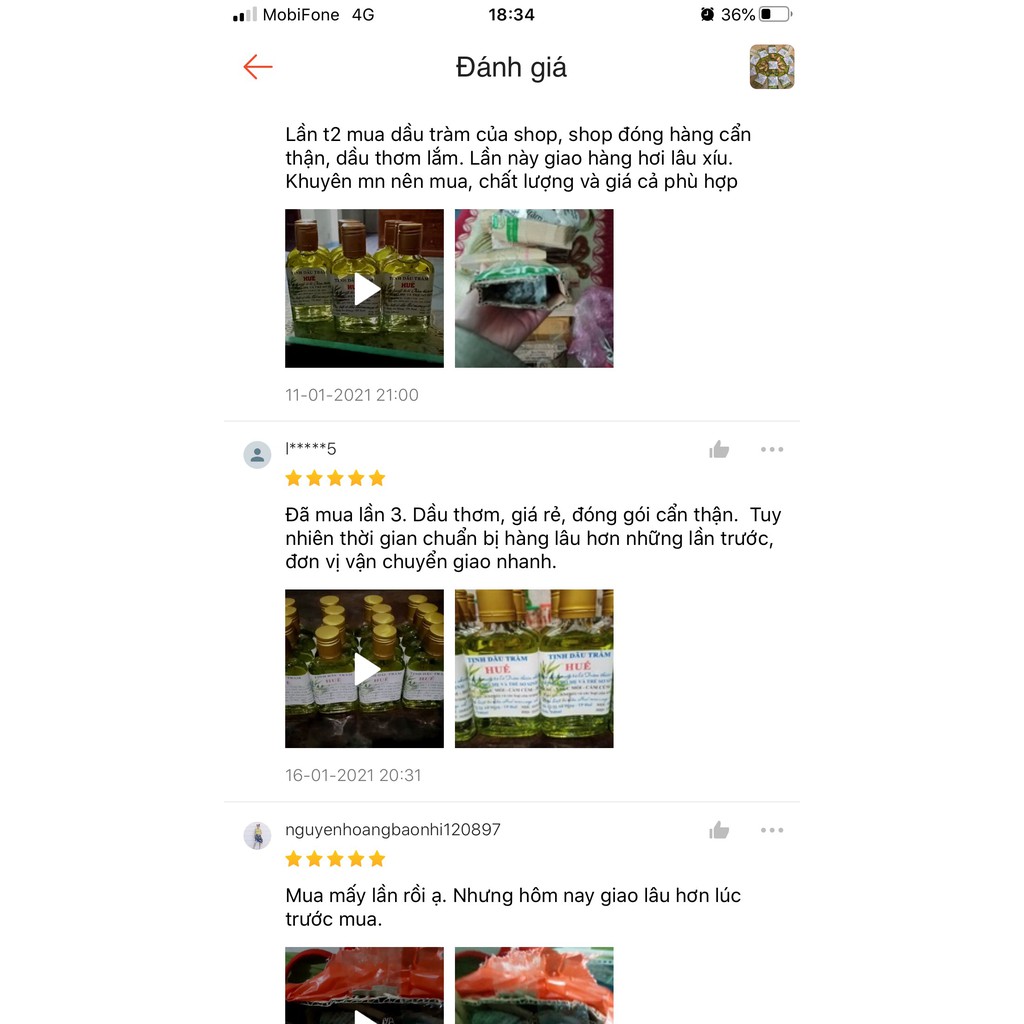The height and width of the screenshot is (1024, 1024).
Task: Open the product thumbnail in the header
Action: [771, 67]
